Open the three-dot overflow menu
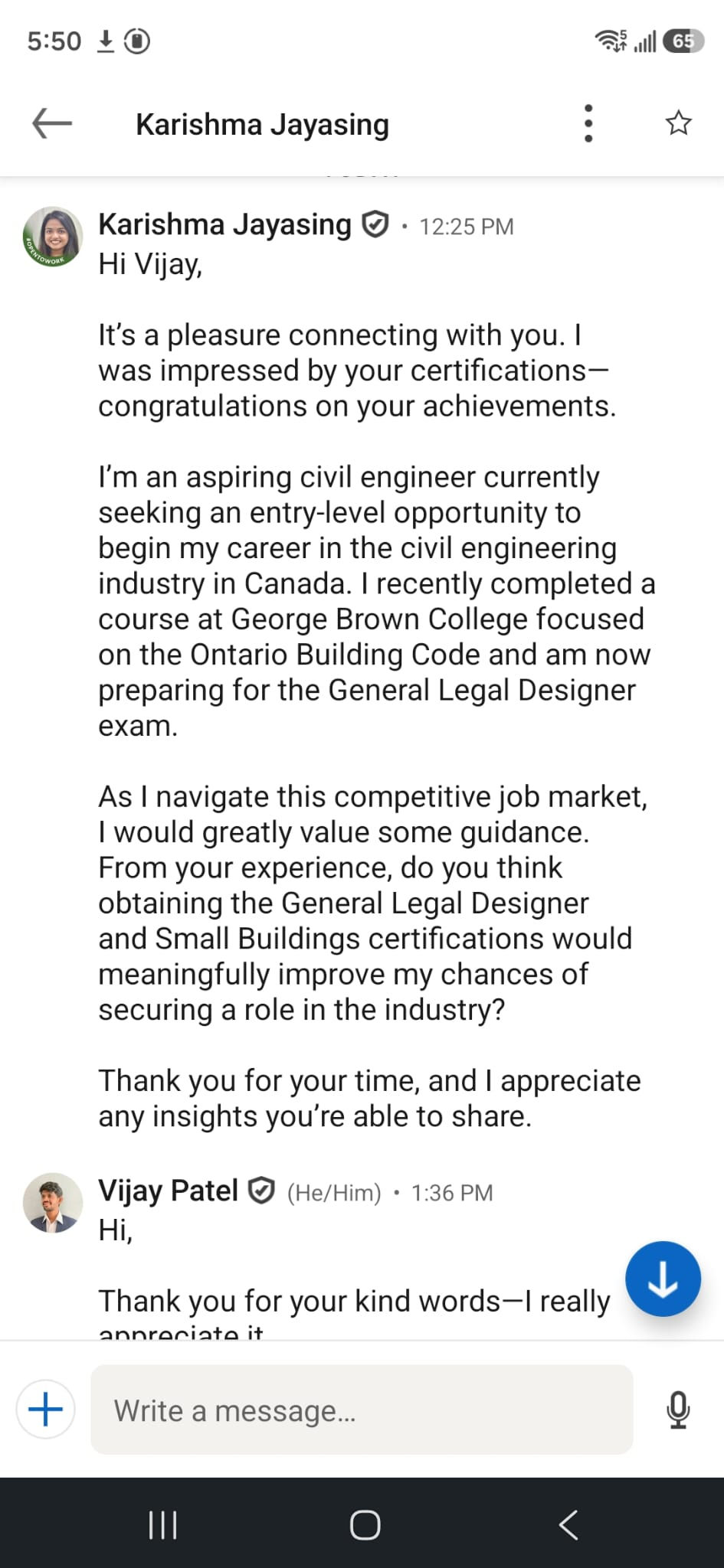 [588, 123]
